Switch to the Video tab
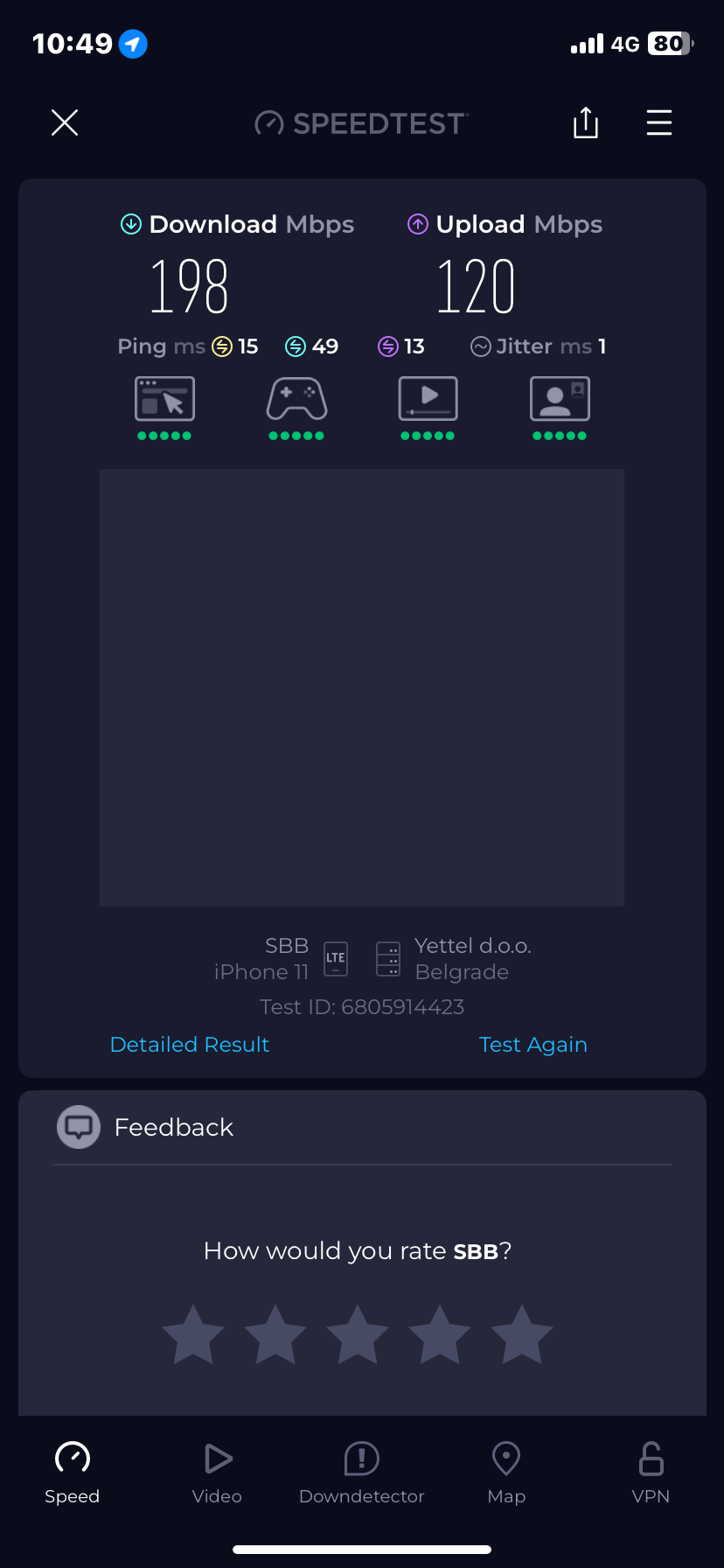The width and height of the screenshot is (724, 1568). point(217,1473)
